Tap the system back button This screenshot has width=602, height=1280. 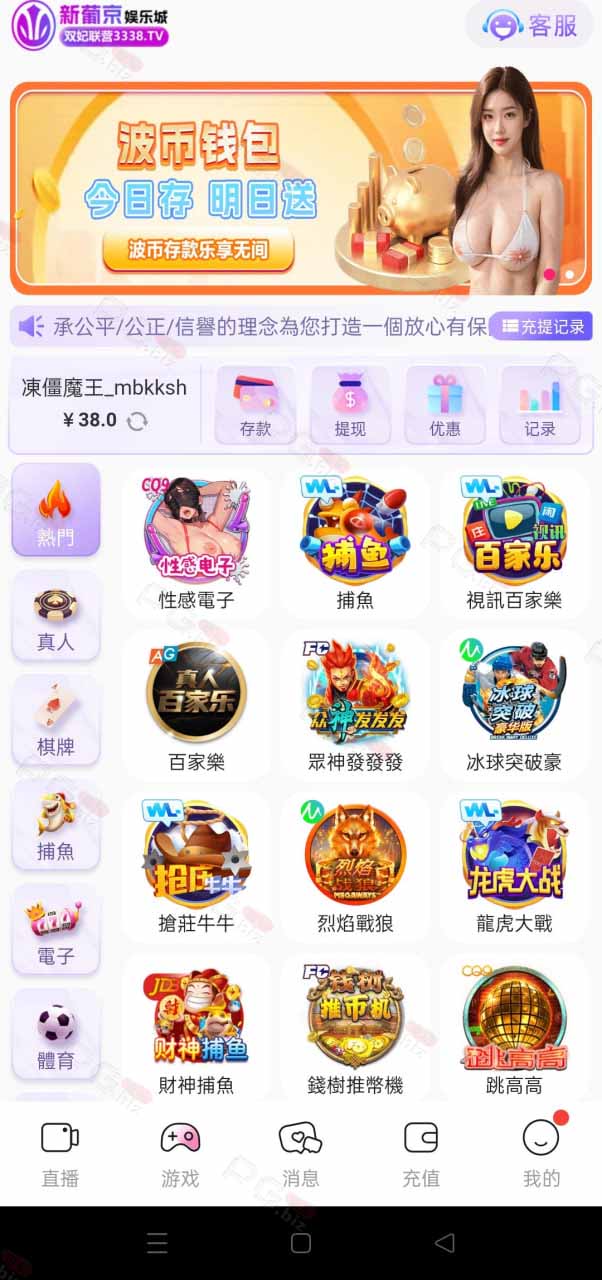444,1243
